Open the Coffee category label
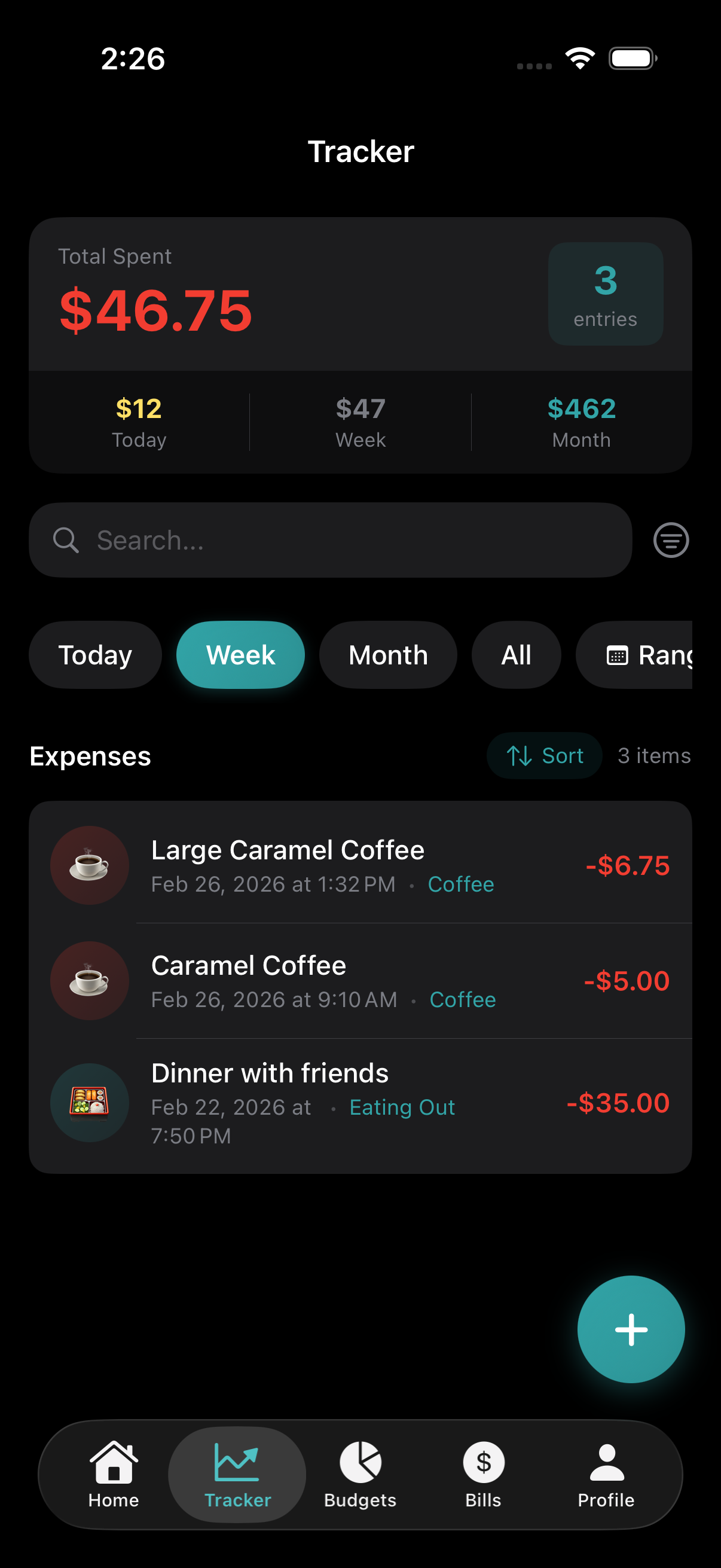This screenshot has width=721, height=1568. [x=460, y=884]
